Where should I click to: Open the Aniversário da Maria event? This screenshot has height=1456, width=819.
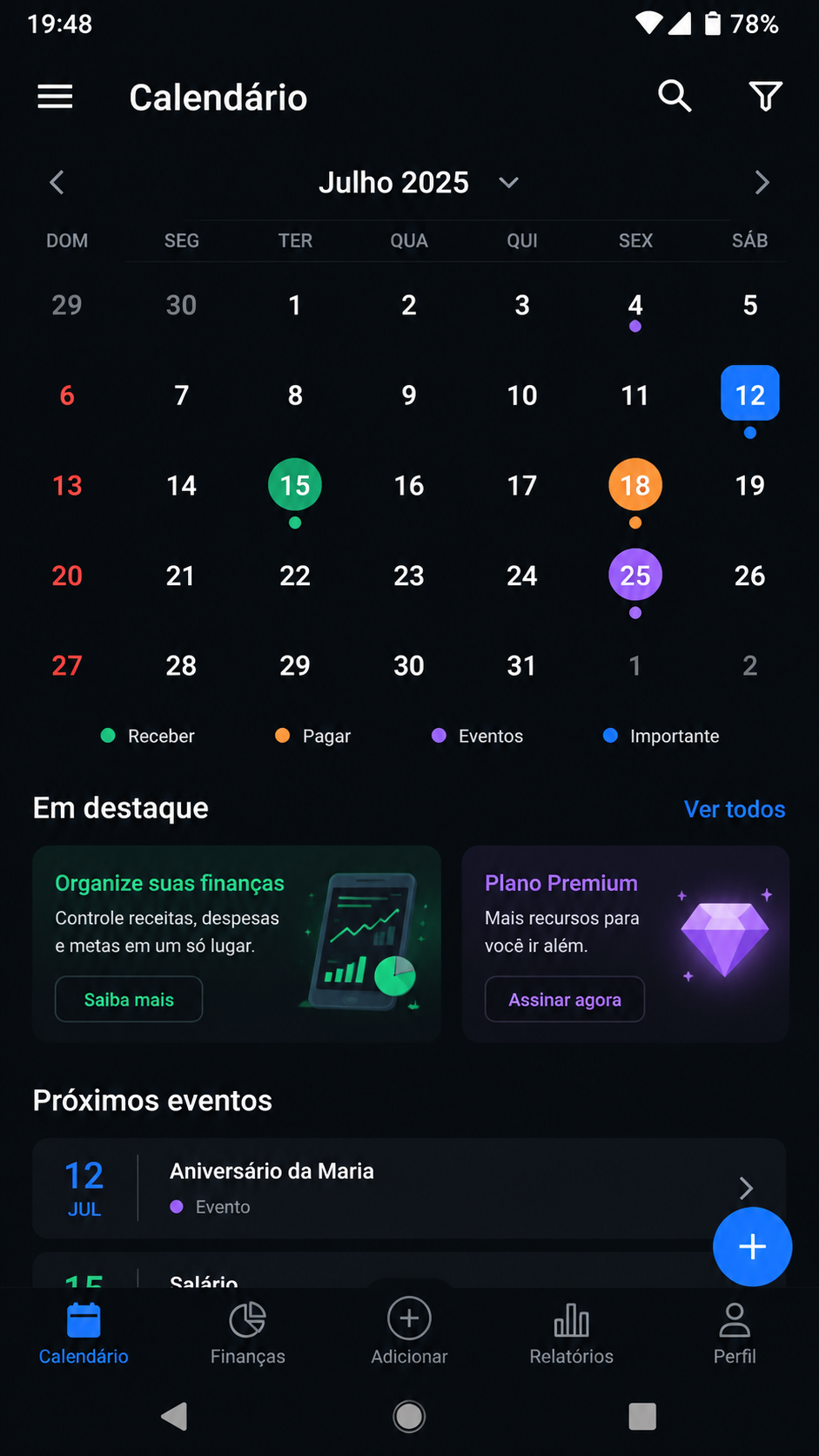[x=409, y=1188]
